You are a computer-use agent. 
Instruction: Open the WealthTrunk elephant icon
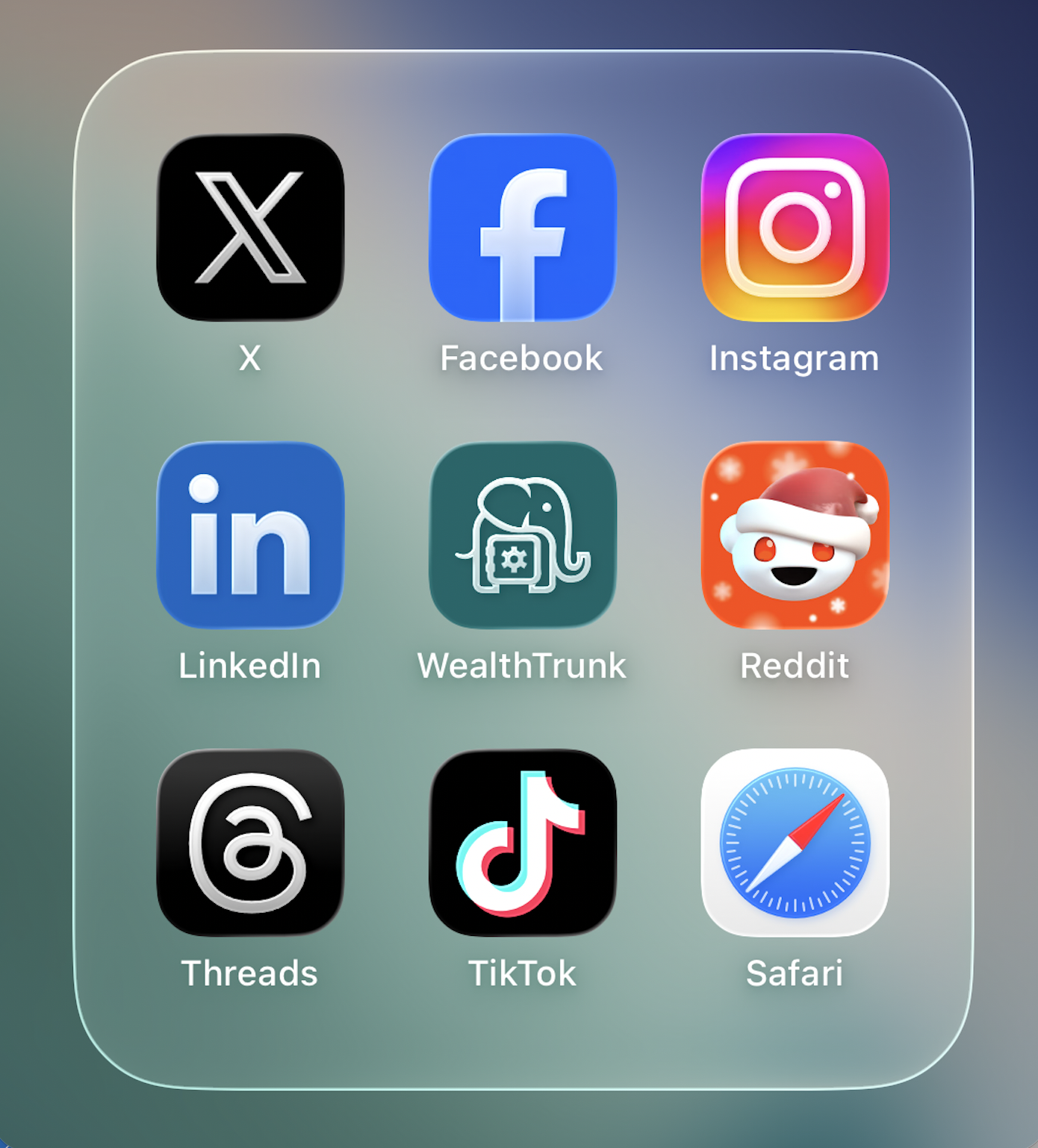(x=523, y=534)
